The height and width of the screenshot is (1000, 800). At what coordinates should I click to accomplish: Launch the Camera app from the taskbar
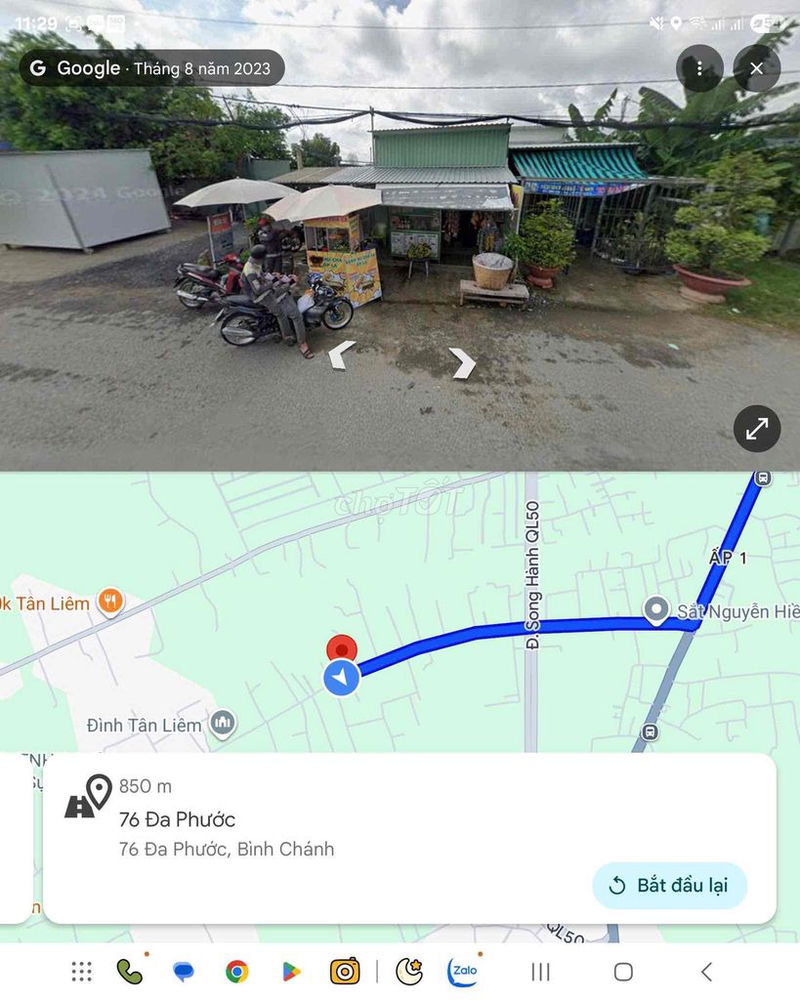[345, 971]
